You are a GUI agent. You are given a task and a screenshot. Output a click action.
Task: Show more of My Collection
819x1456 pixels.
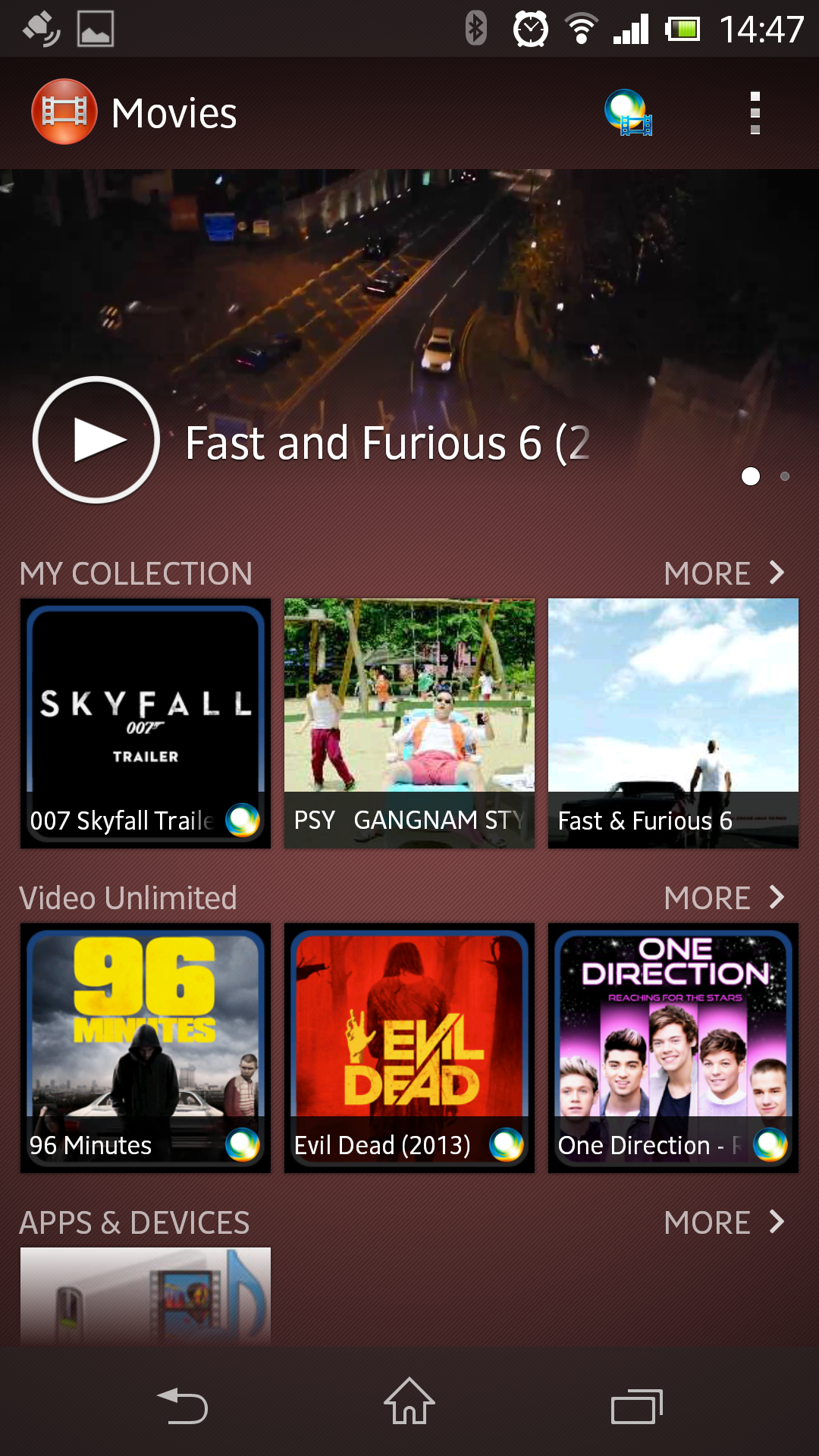724,573
